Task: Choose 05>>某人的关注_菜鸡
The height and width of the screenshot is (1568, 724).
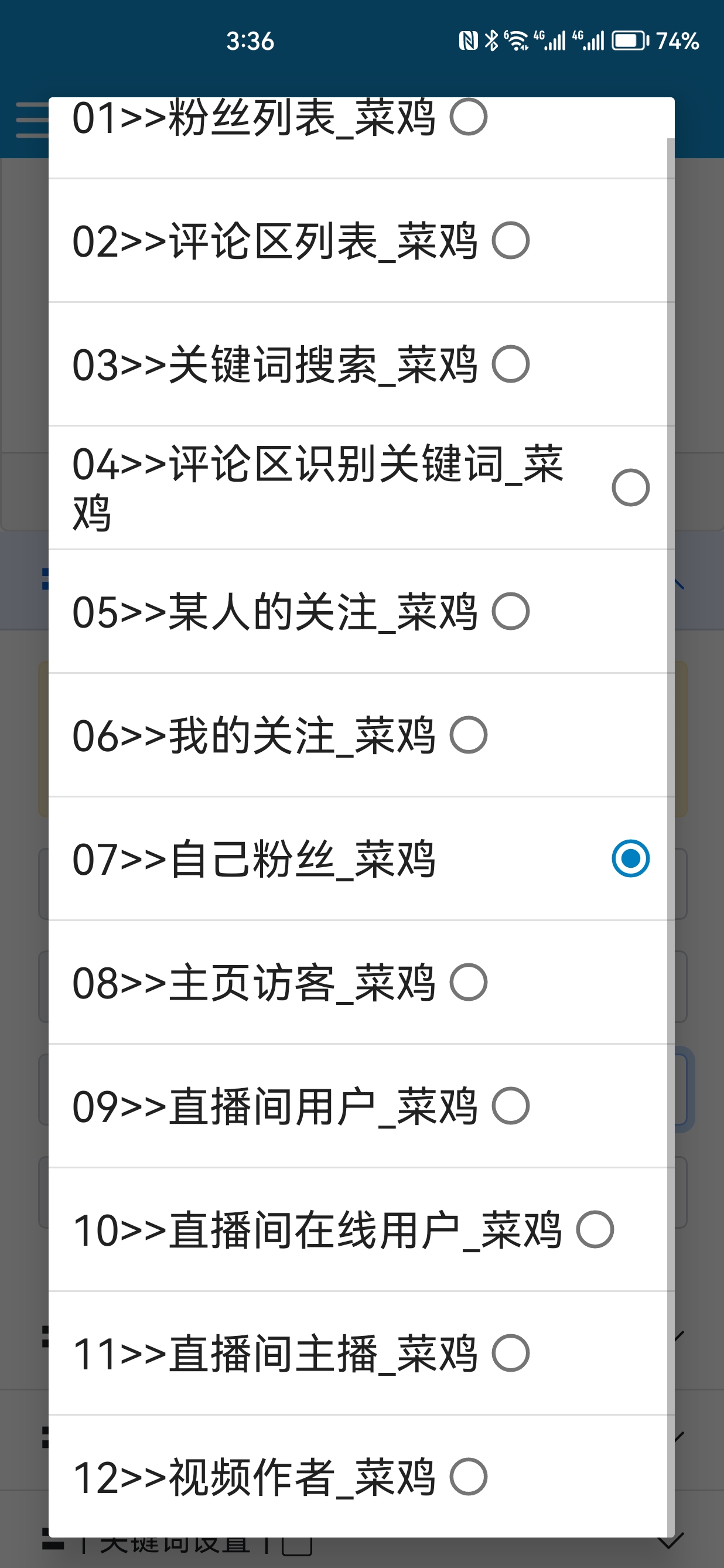Action: pos(361,611)
